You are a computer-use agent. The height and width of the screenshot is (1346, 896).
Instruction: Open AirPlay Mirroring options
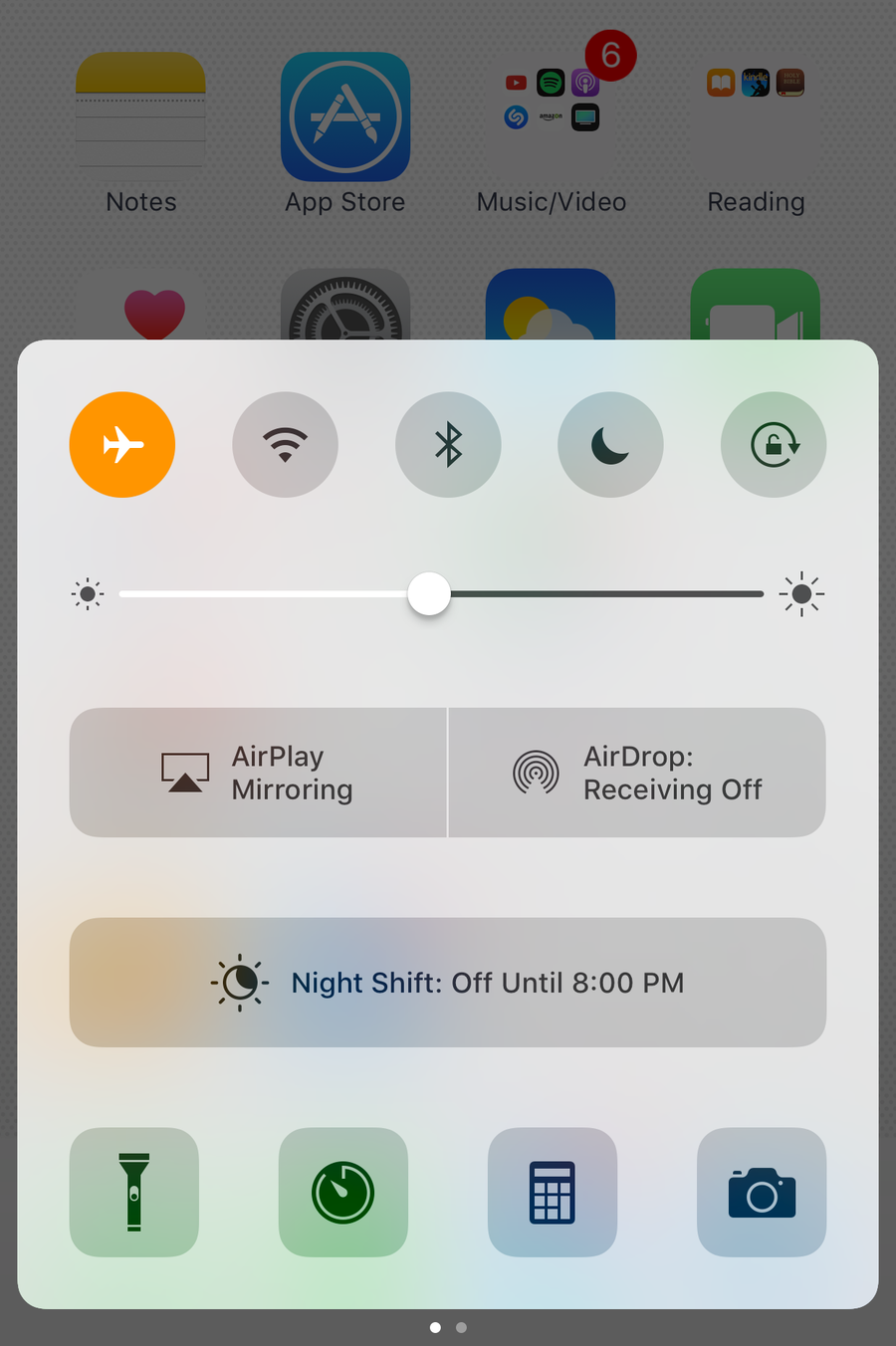click(x=258, y=773)
